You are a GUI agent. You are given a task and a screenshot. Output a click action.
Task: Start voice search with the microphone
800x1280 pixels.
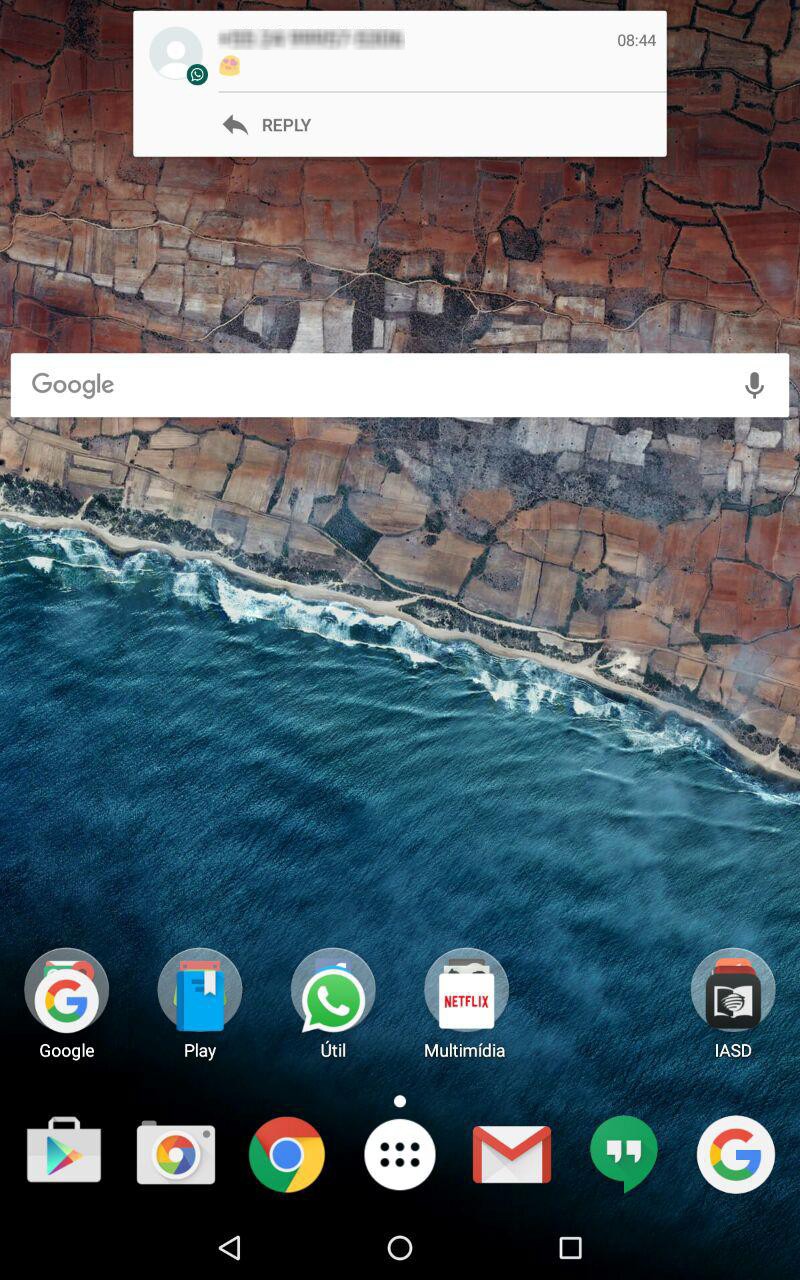tap(754, 385)
